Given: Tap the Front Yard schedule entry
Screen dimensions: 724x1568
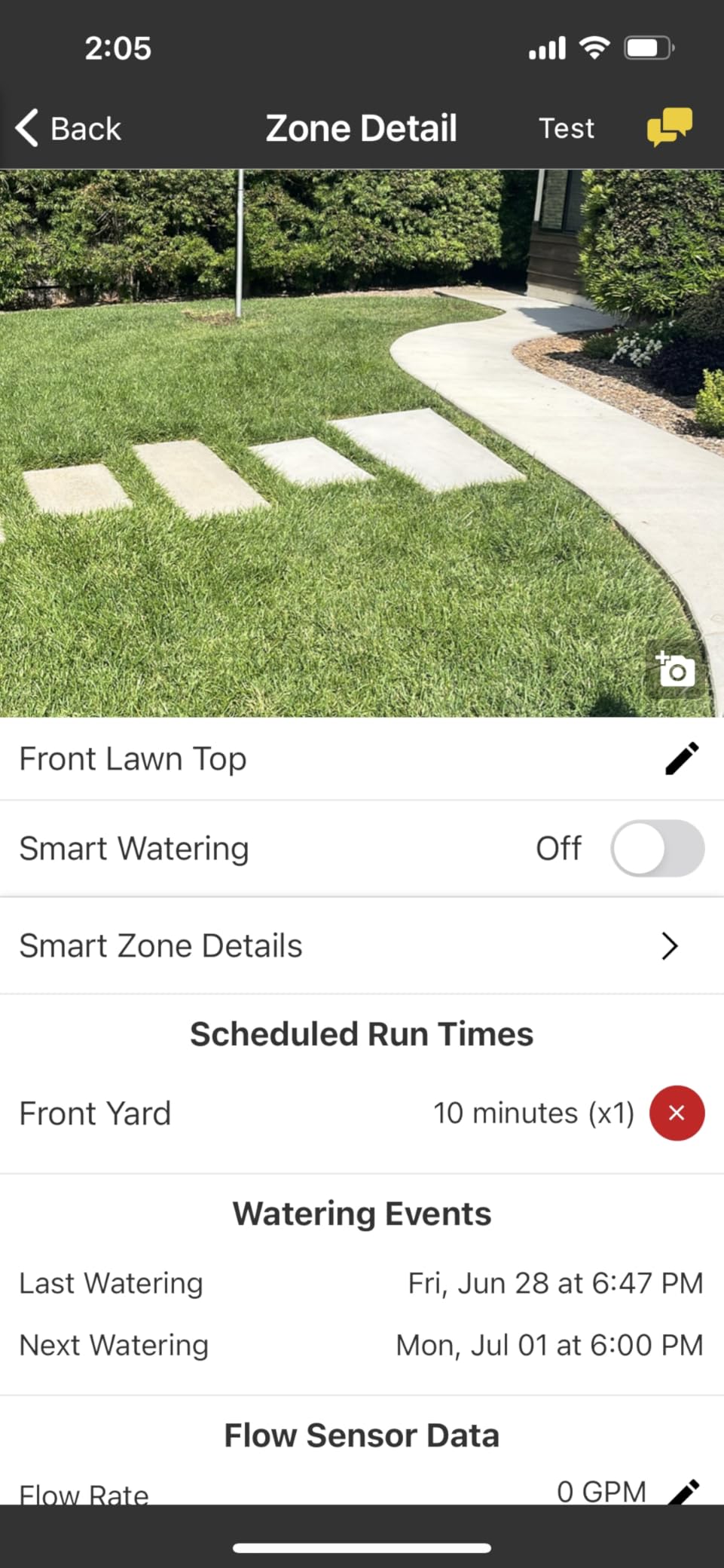Looking at the screenshot, I should coord(95,1113).
